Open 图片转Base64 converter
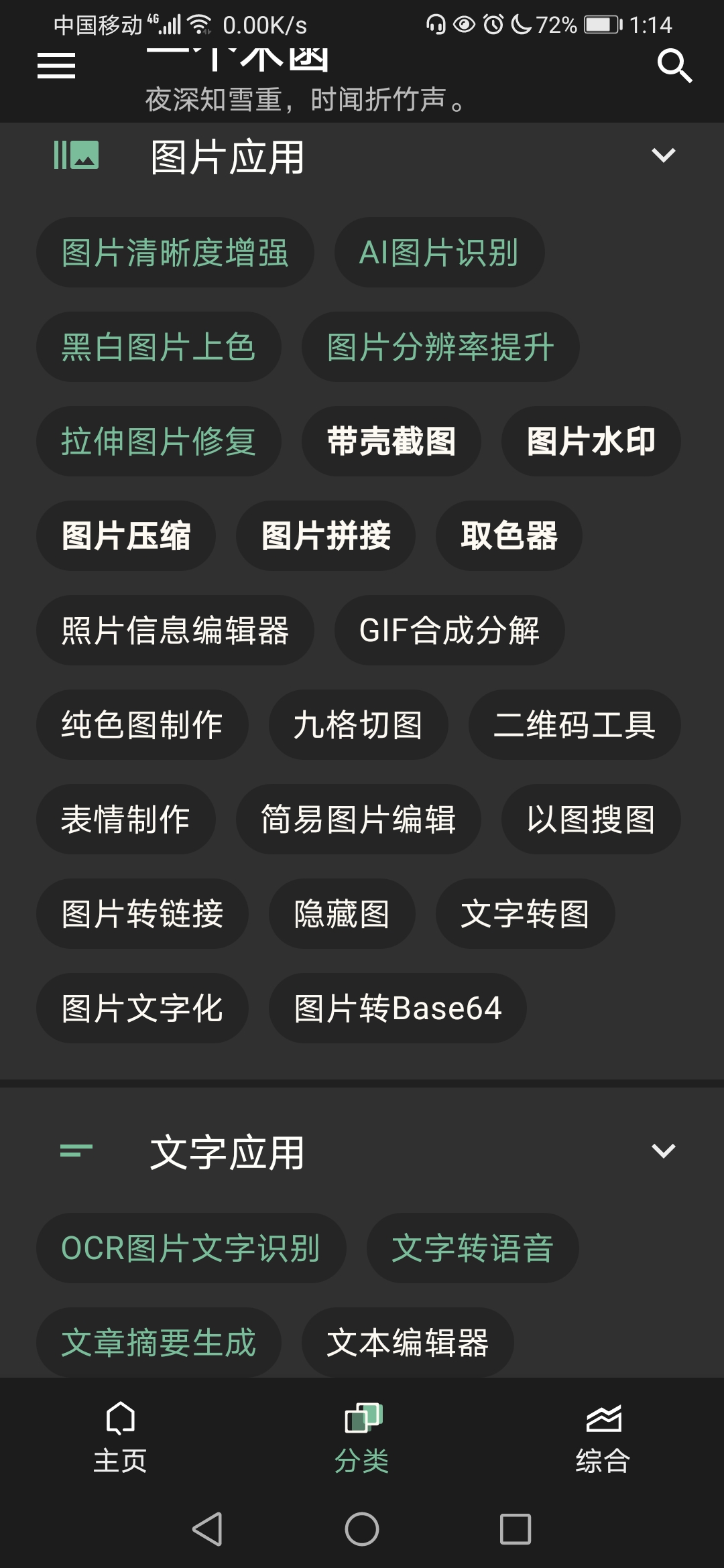The height and width of the screenshot is (1568, 724). pyautogui.click(x=398, y=1008)
